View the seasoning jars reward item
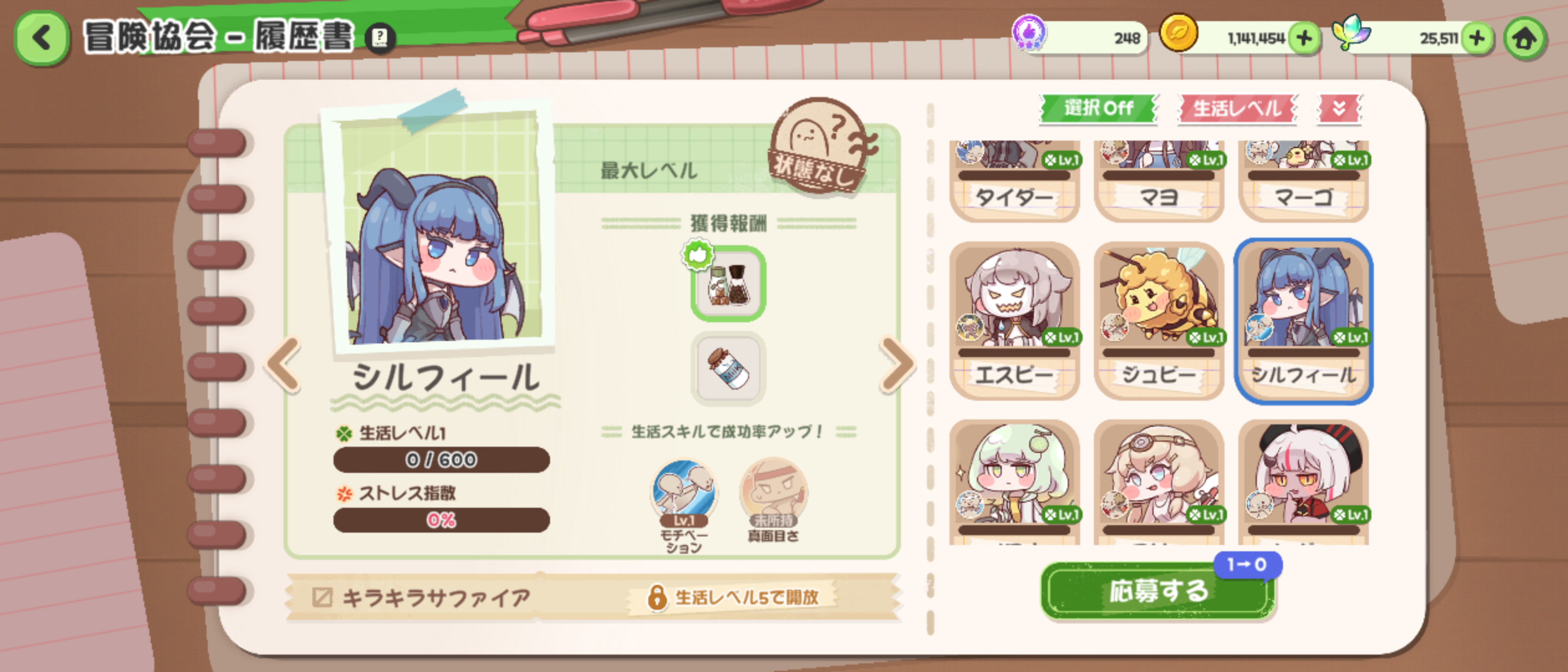 728,285
